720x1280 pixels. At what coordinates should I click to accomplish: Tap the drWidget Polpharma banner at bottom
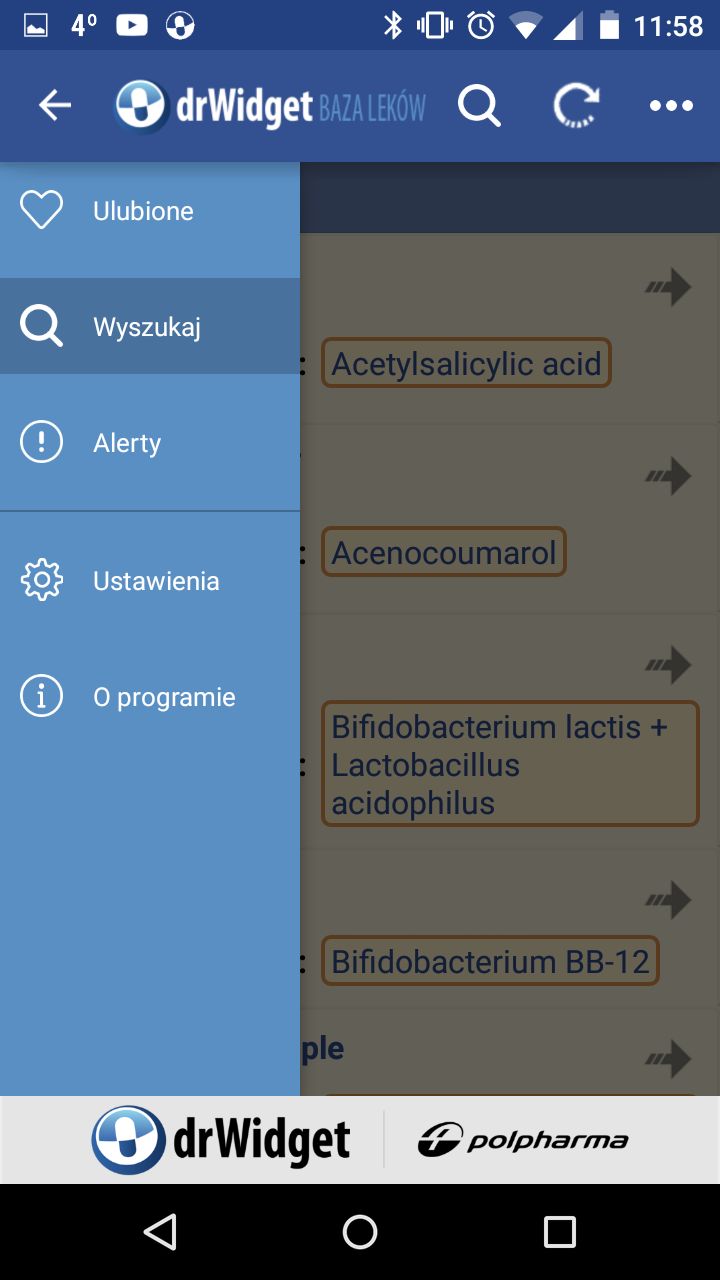(360, 1140)
